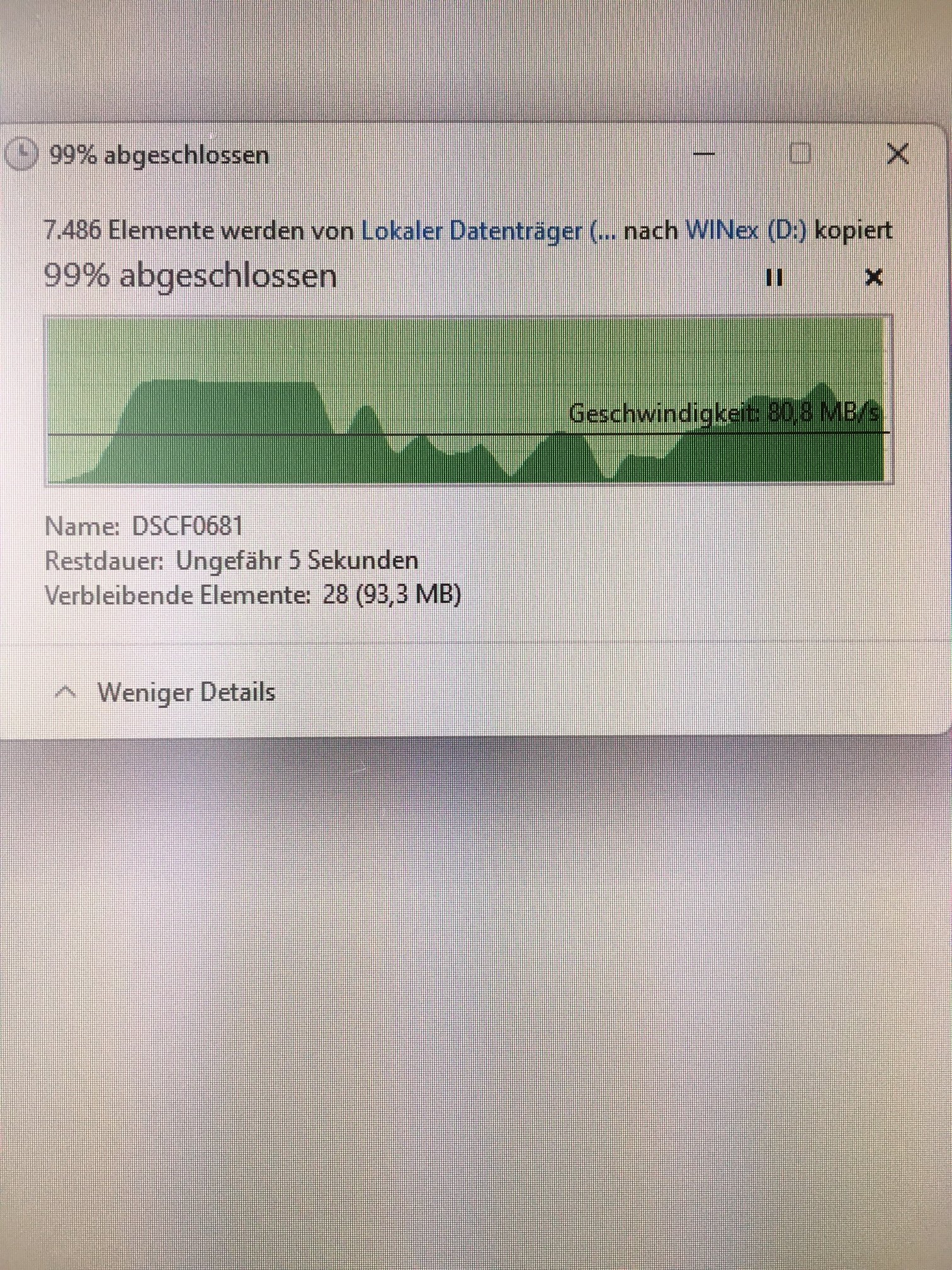The height and width of the screenshot is (1270, 952).
Task: Open the WINex (D:) destination link
Action: click(x=745, y=231)
